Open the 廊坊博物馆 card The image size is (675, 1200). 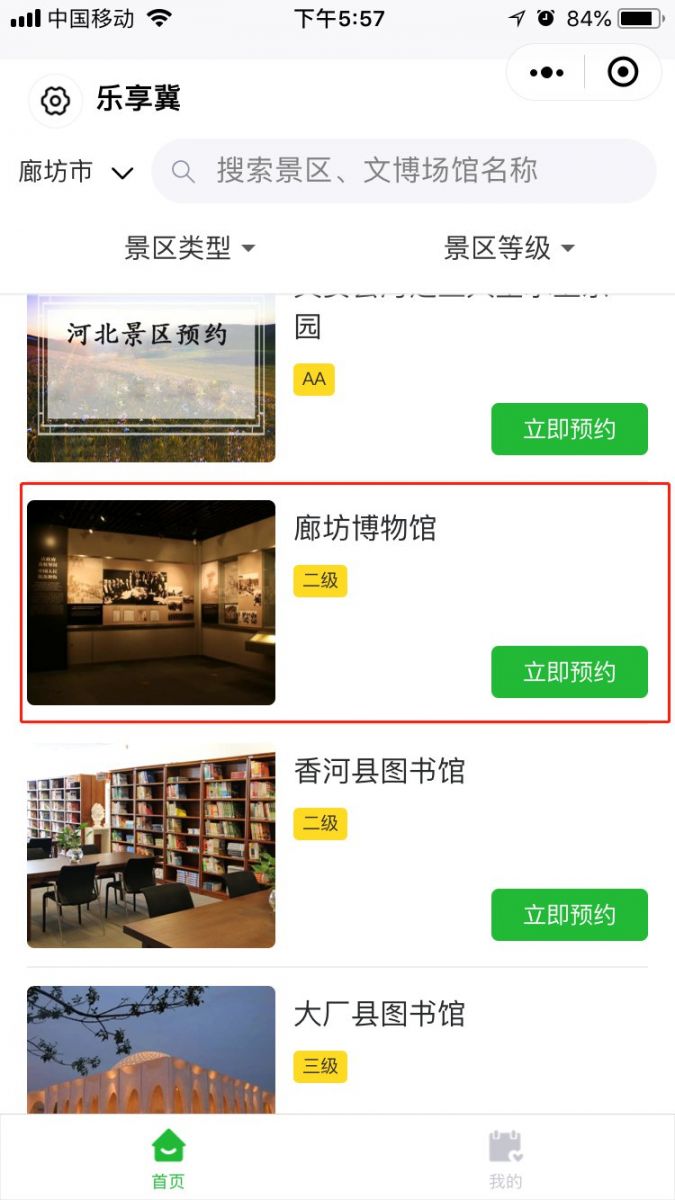(x=365, y=528)
